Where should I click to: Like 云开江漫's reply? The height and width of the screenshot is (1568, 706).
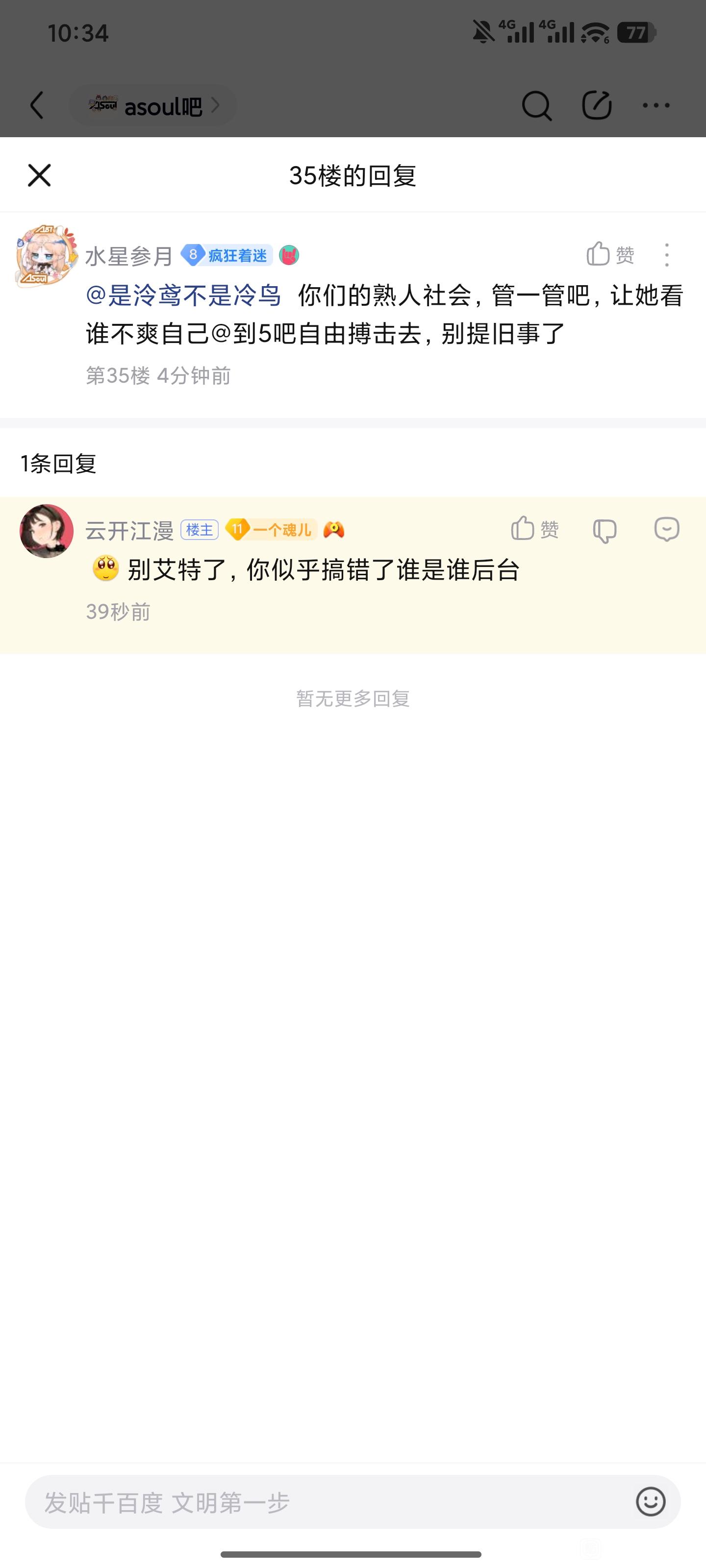click(534, 529)
